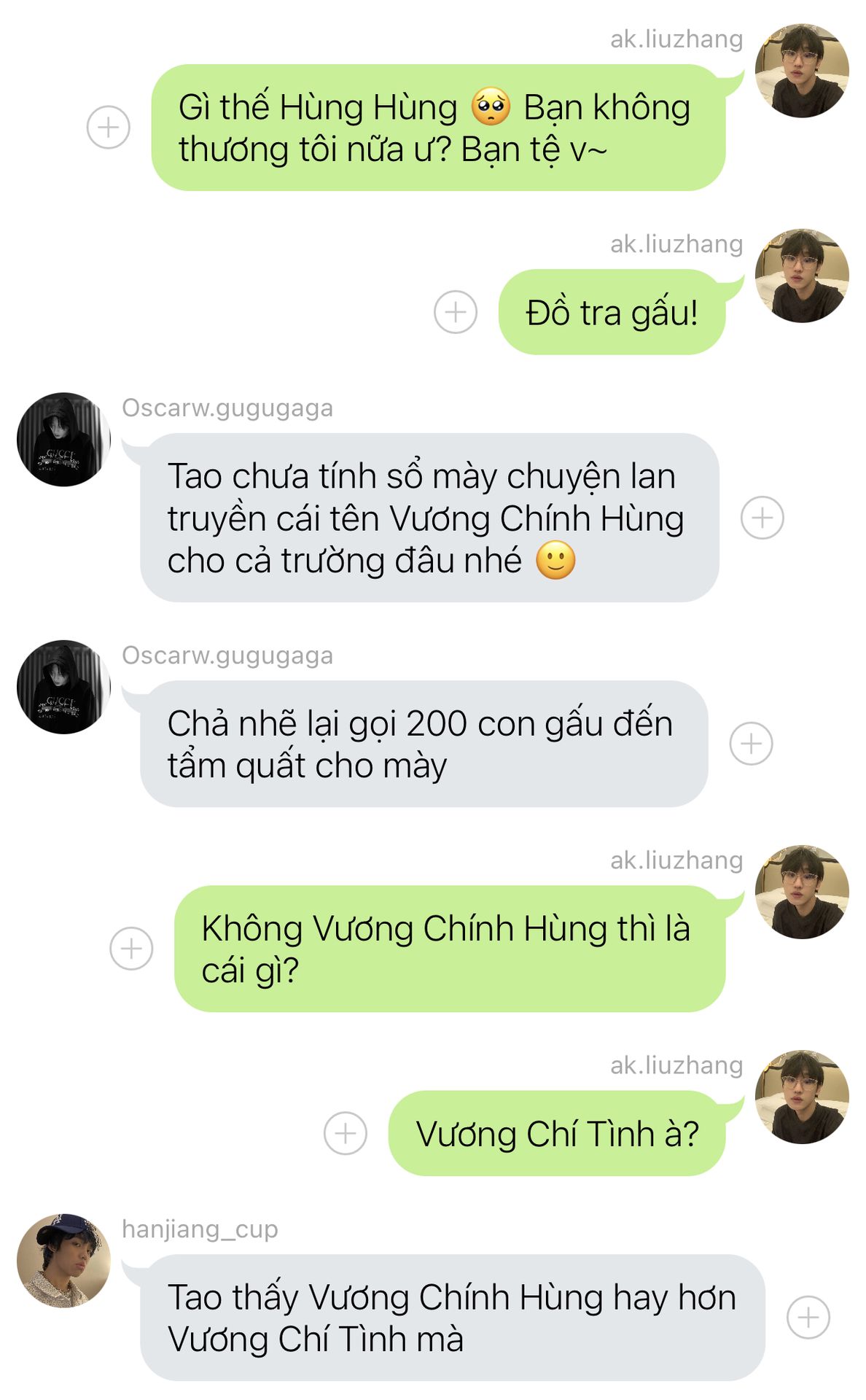Add a reaction to "Gì thế Hùng Hùng" message
Viewport: 866px width, 1400px height.
click(109, 128)
